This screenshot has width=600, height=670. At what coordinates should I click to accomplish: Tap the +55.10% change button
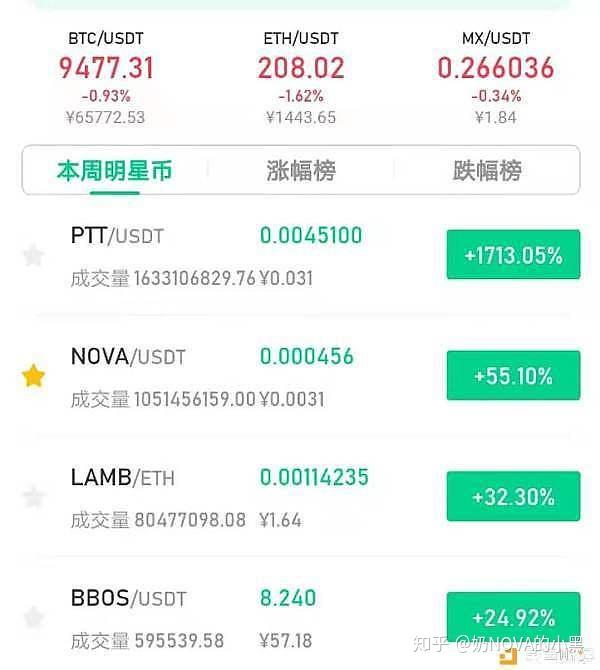coord(513,376)
